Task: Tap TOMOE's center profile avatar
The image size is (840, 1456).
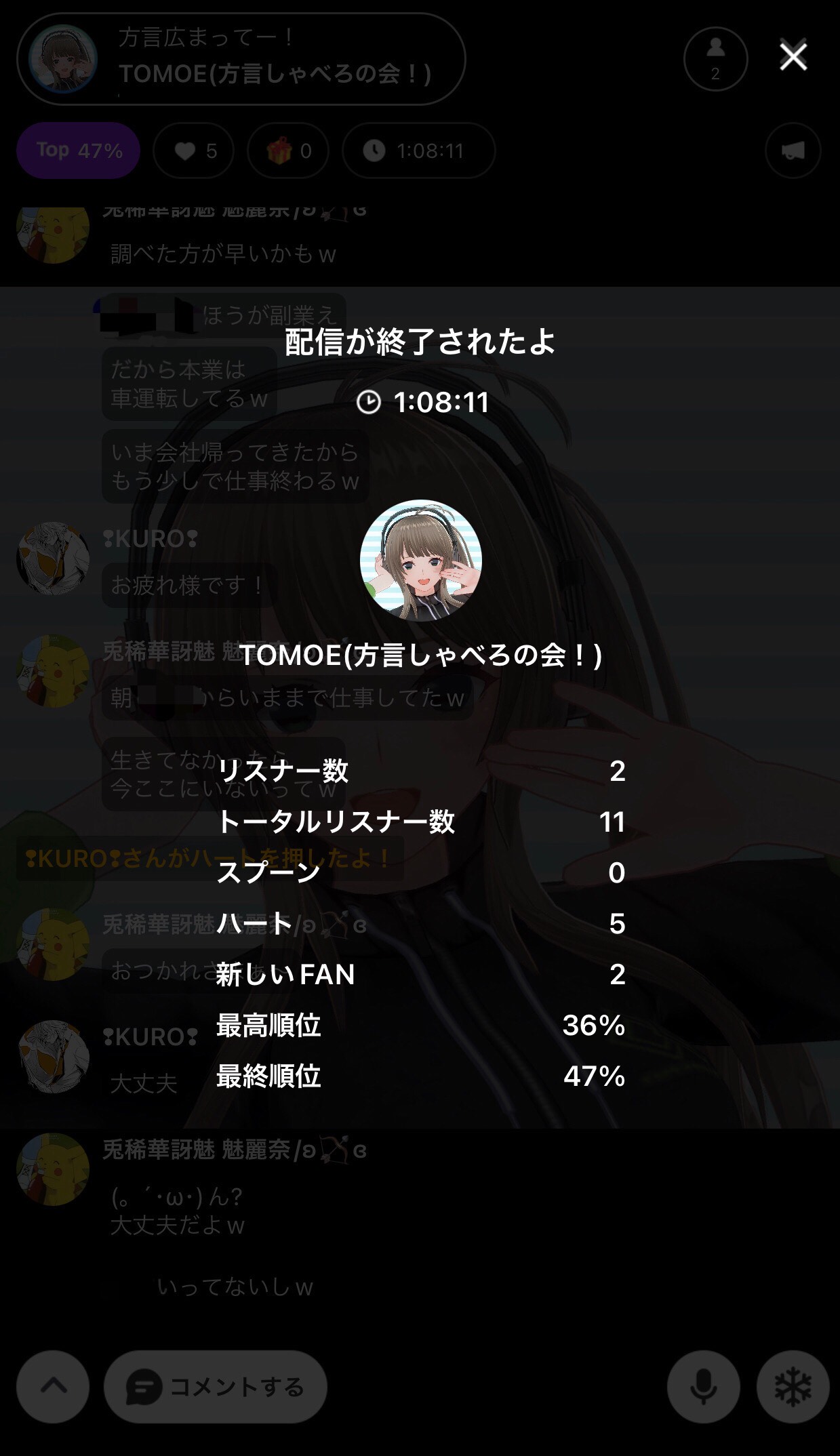Action: click(x=420, y=561)
